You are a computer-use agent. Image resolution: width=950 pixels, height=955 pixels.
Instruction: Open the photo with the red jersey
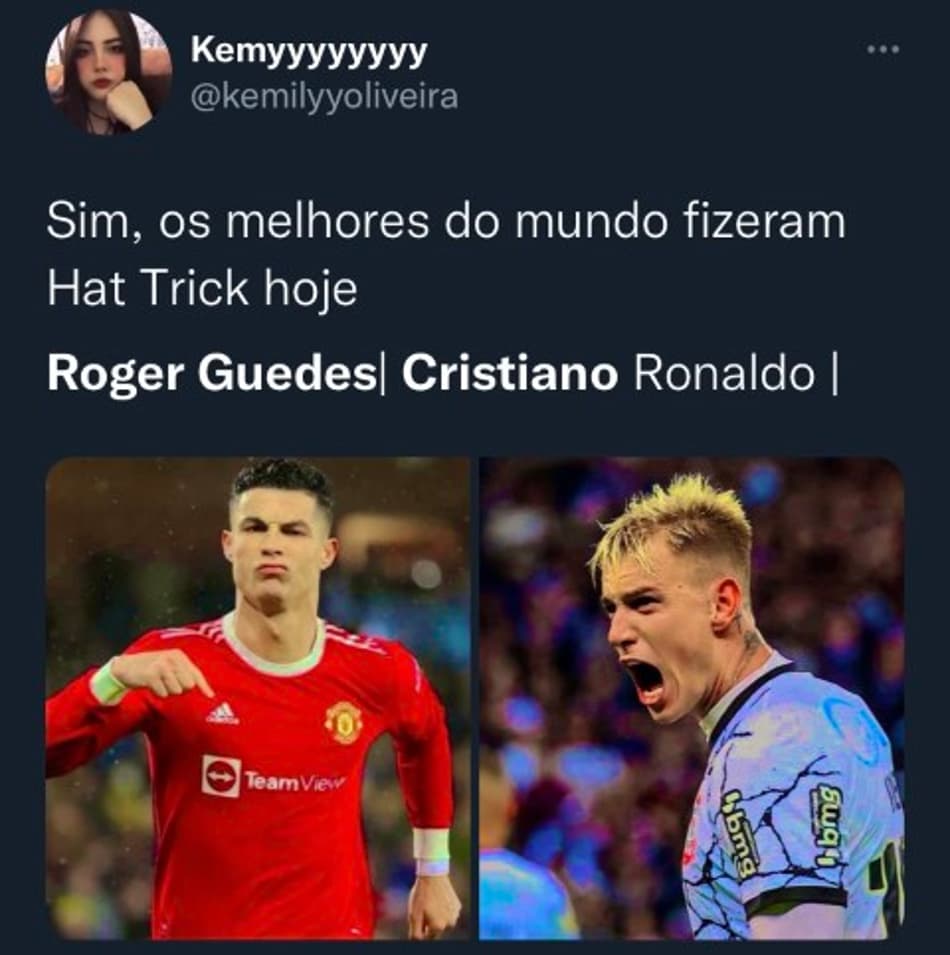258,698
